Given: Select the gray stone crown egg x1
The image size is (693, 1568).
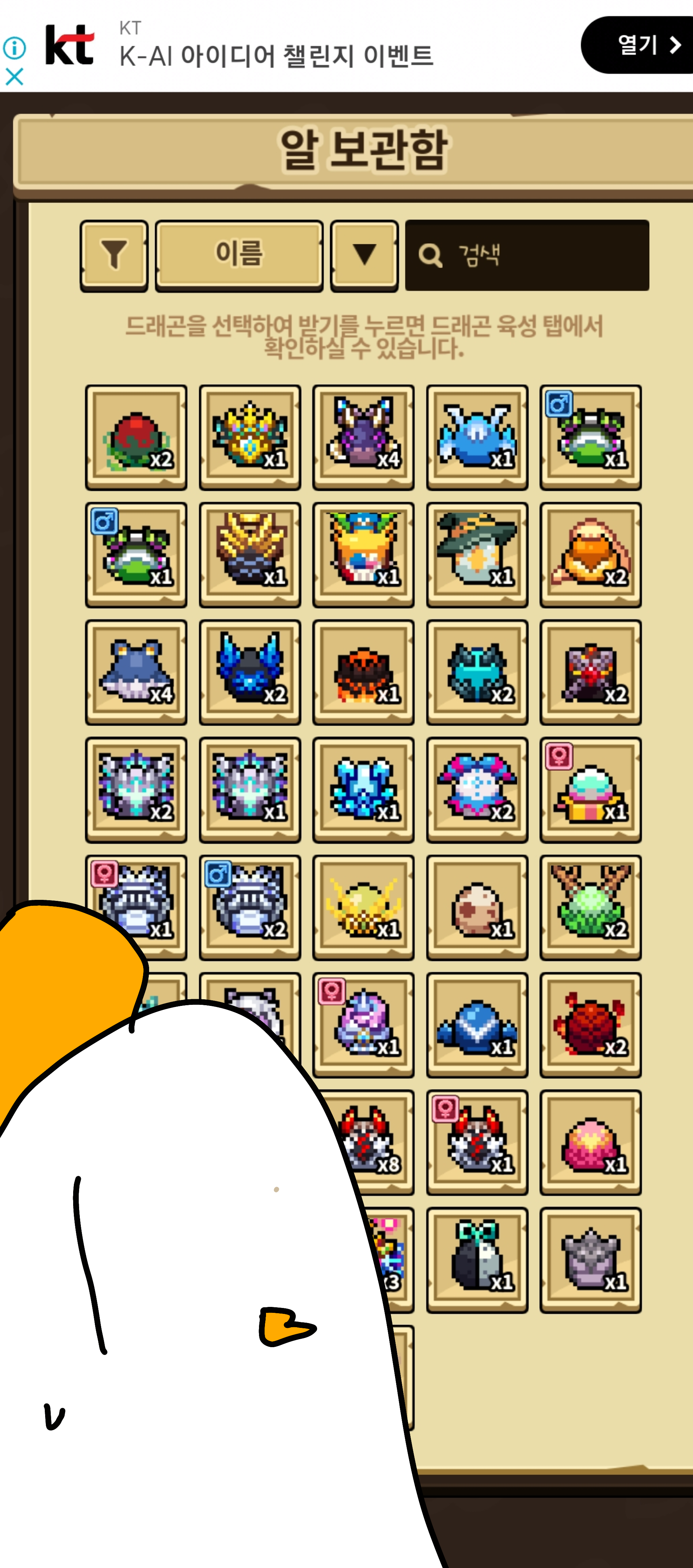Looking at the screenshot, I should click(x=590, y=1259).
